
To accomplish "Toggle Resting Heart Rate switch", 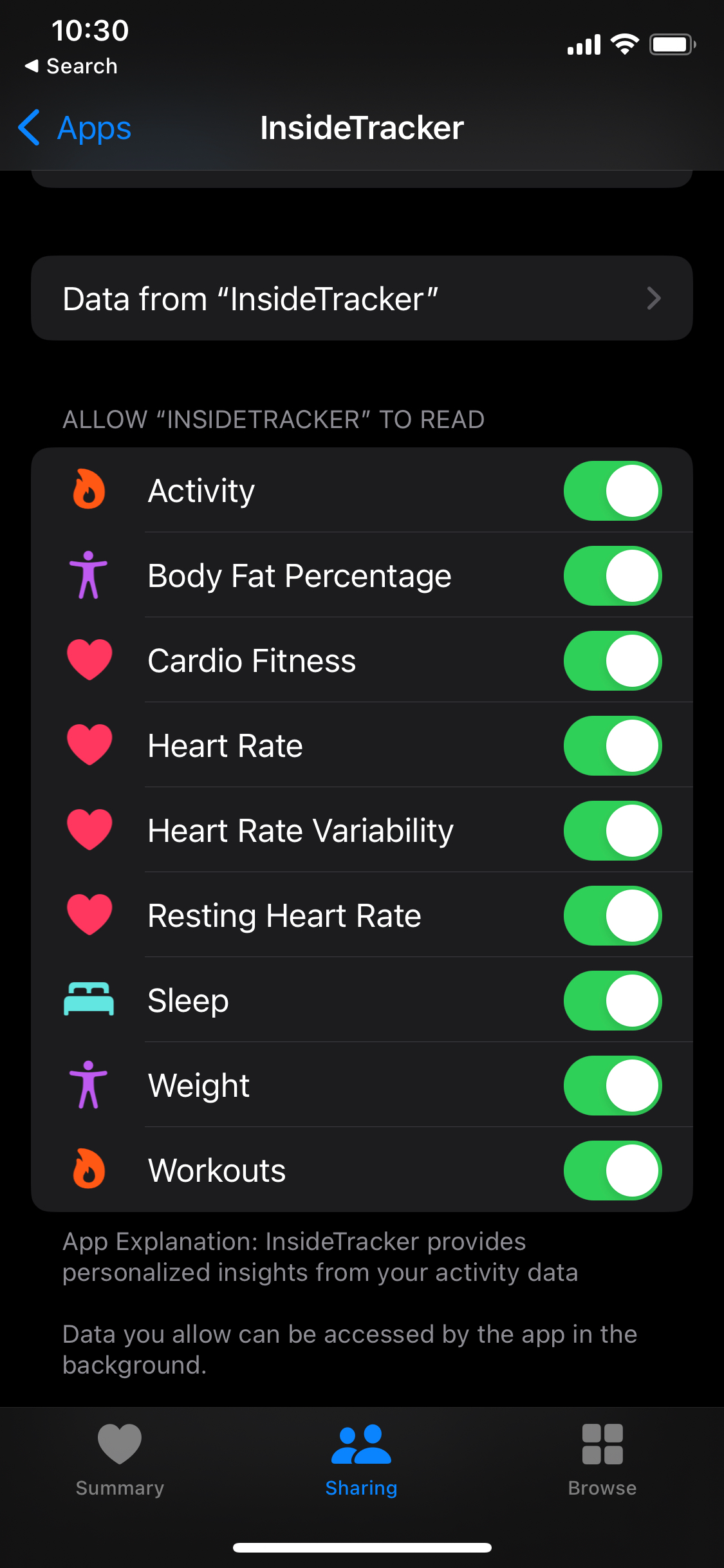I will 613,916.
